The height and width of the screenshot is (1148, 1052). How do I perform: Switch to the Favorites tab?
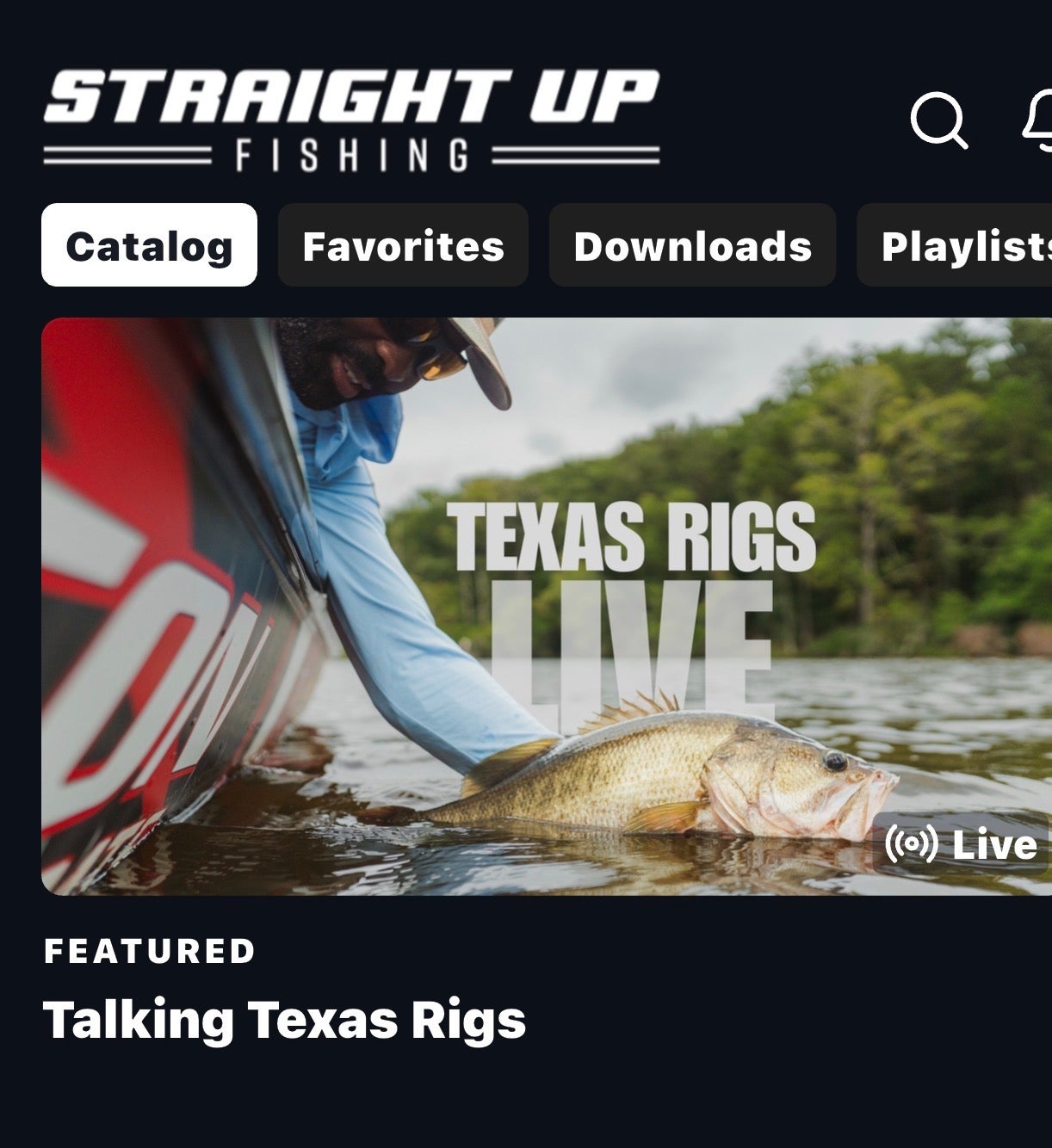click(x=403, y=245)
